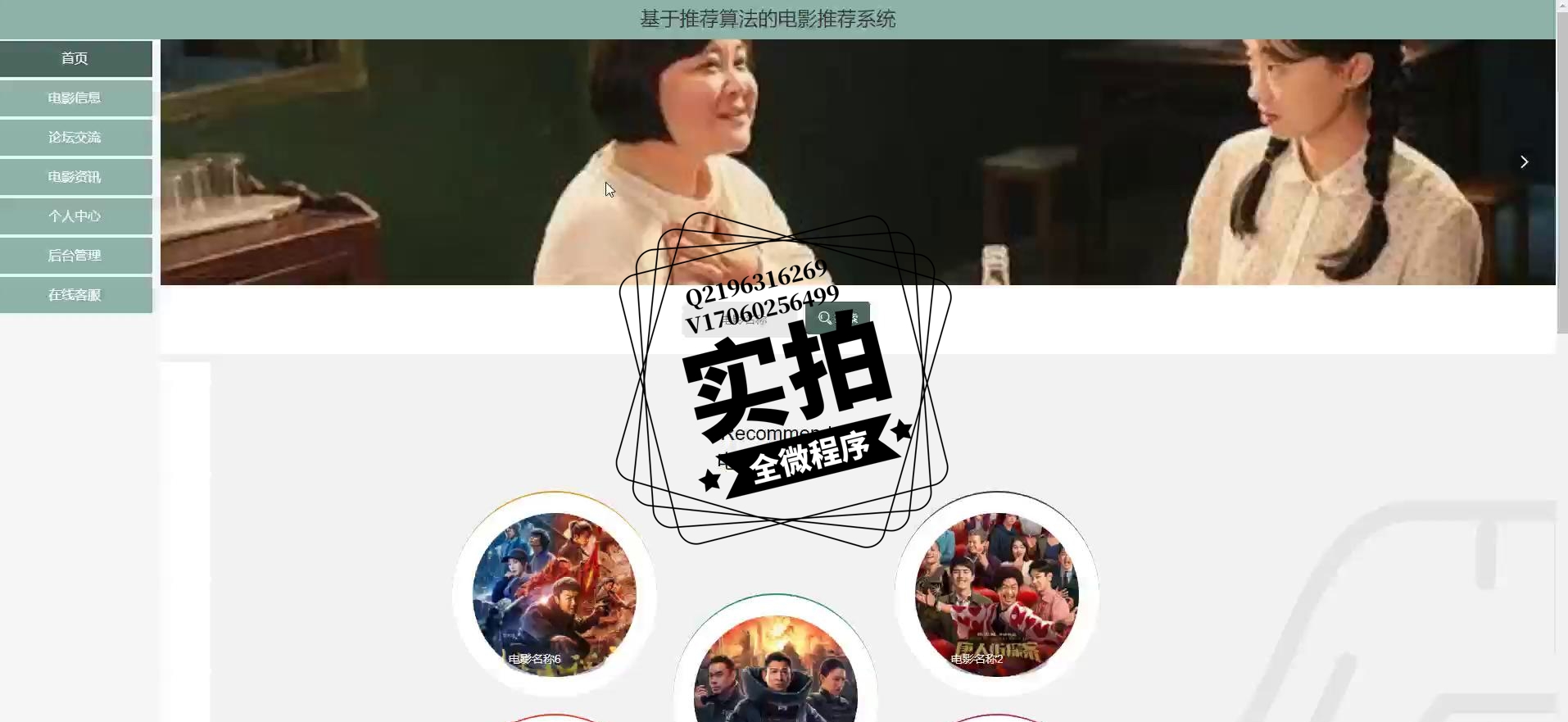The image size is (1568, 722).
Task: Enter 后台管理 admin panel
Action: pyautogui.click(x=75, y=255)
